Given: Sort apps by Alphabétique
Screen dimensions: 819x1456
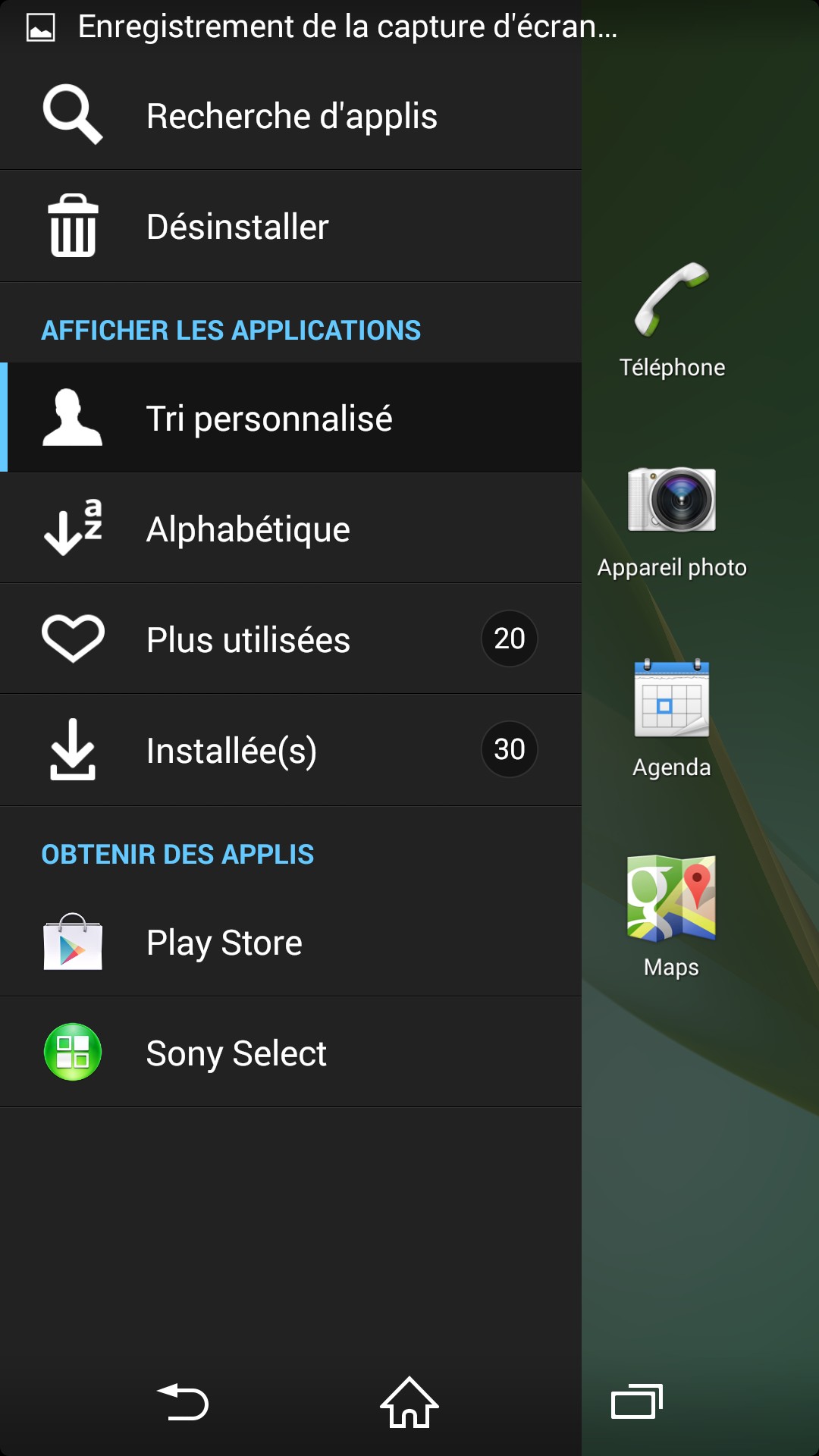Looking at the screenshot, I should point(291,529).
